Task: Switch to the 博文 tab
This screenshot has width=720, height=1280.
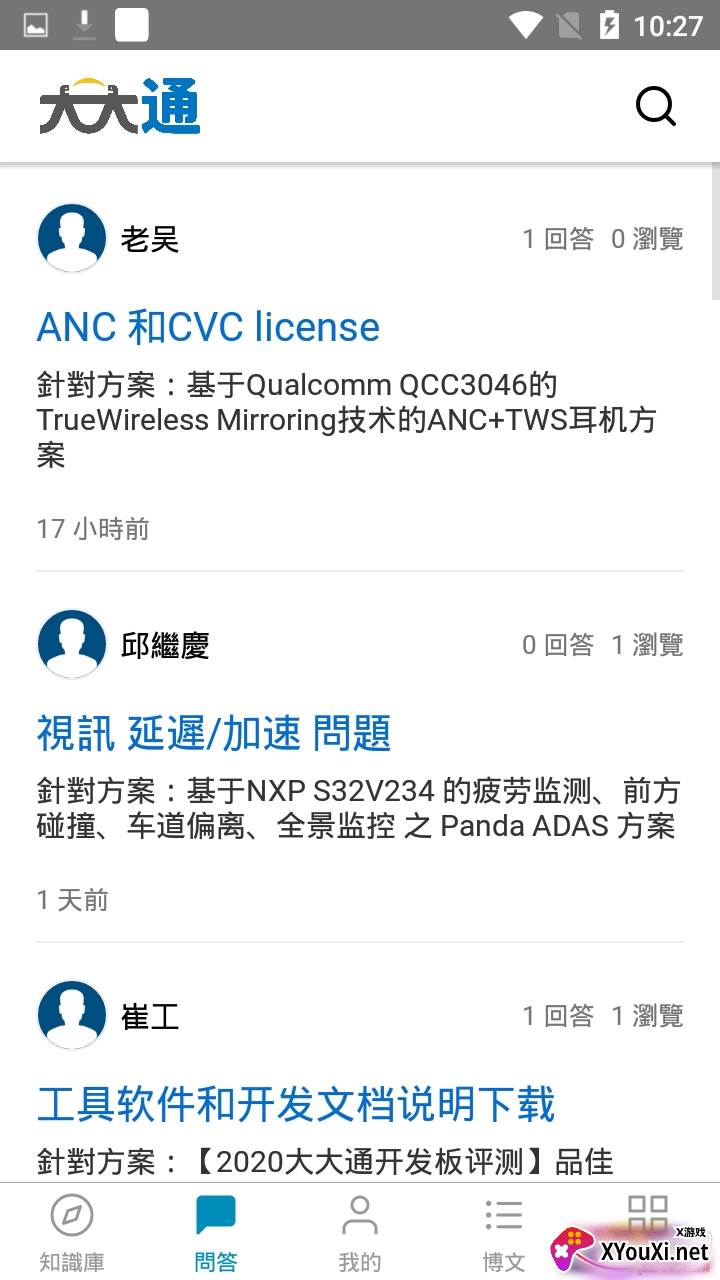Action: [504, 1232]
